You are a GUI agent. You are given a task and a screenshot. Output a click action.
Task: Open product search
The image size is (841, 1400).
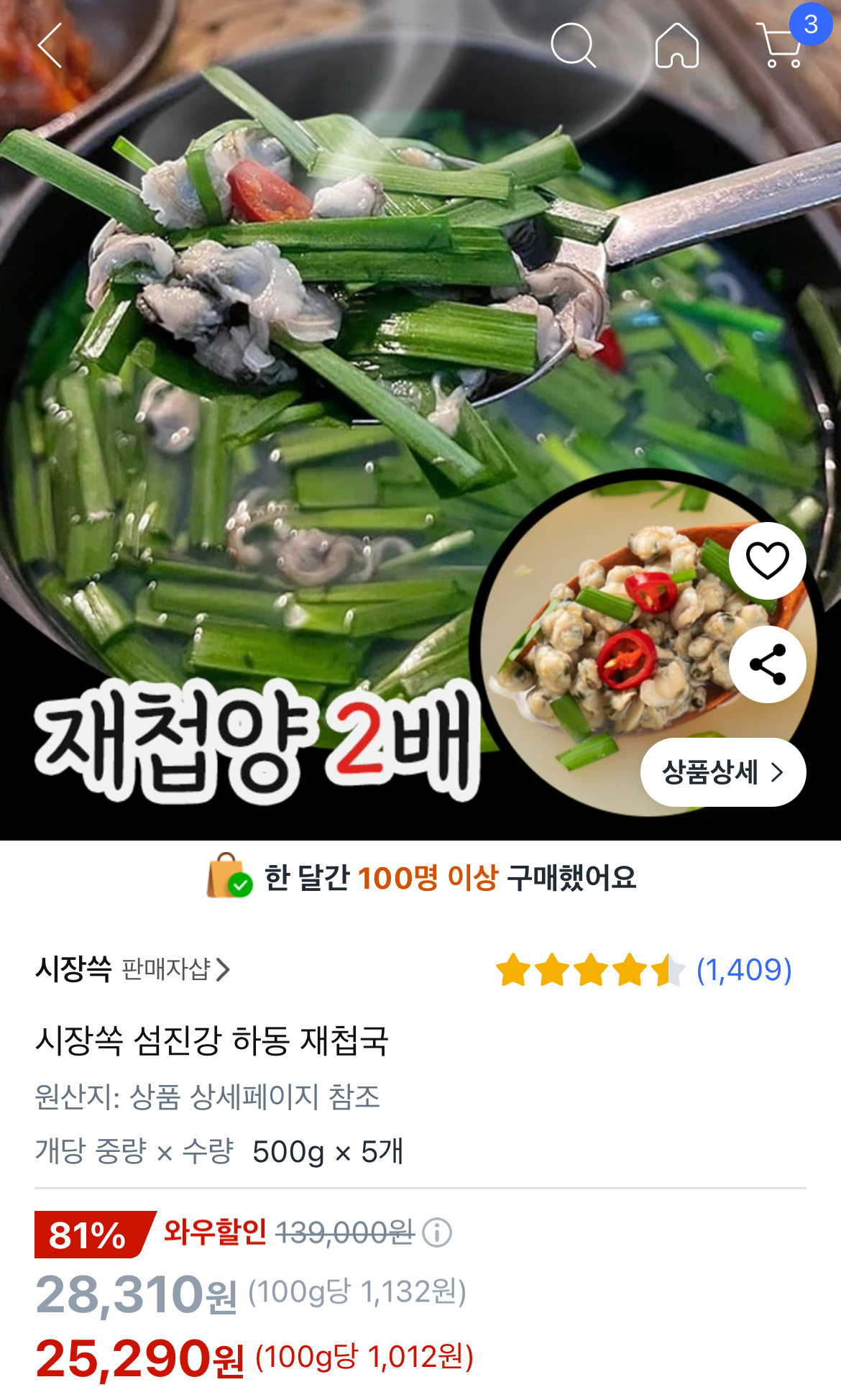[x=573, y=45]
